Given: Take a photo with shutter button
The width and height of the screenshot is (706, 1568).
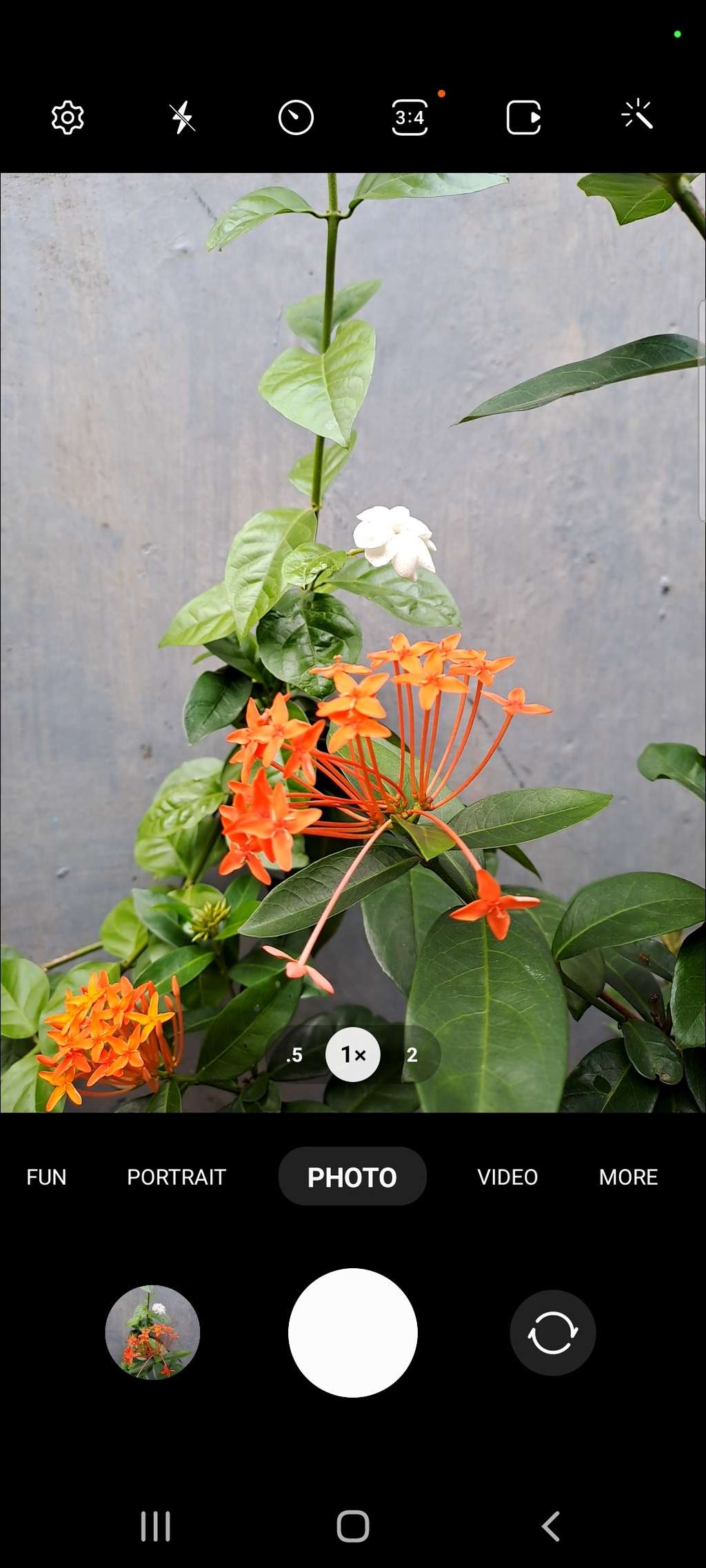Looking at the screenshot, I should (x=352, y=1332).
